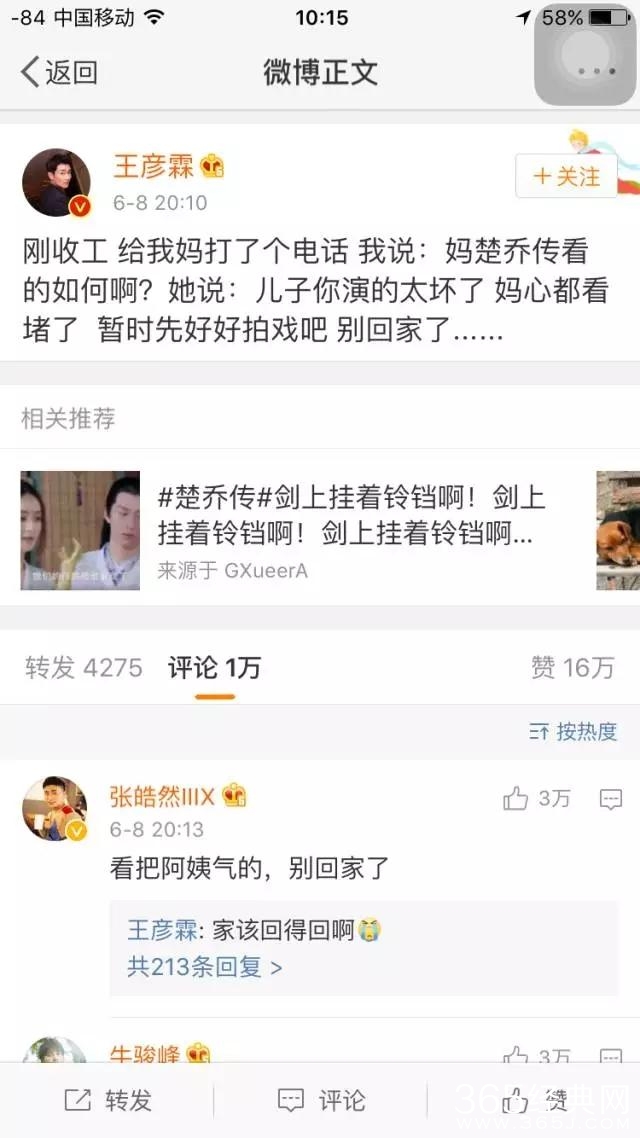This screenshot has width=640, height=1138.
Task: Reply to 张皓然IIIX's comment via the comment icon
Action: 610,798
